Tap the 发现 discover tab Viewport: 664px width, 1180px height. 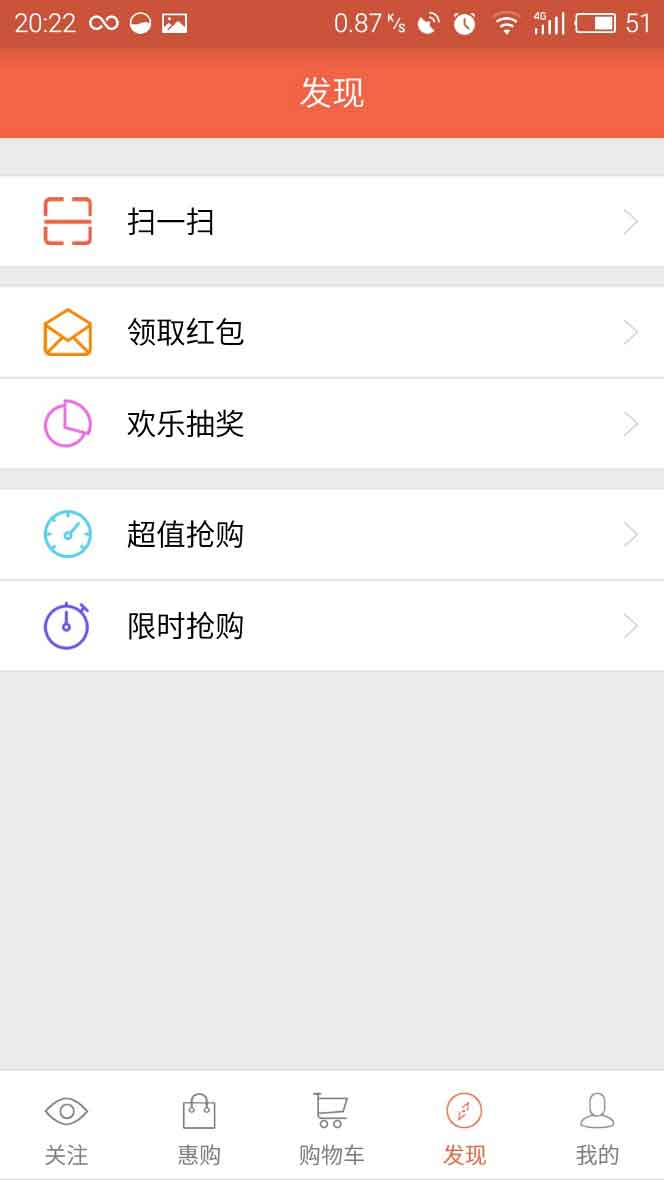[464, 1128]
